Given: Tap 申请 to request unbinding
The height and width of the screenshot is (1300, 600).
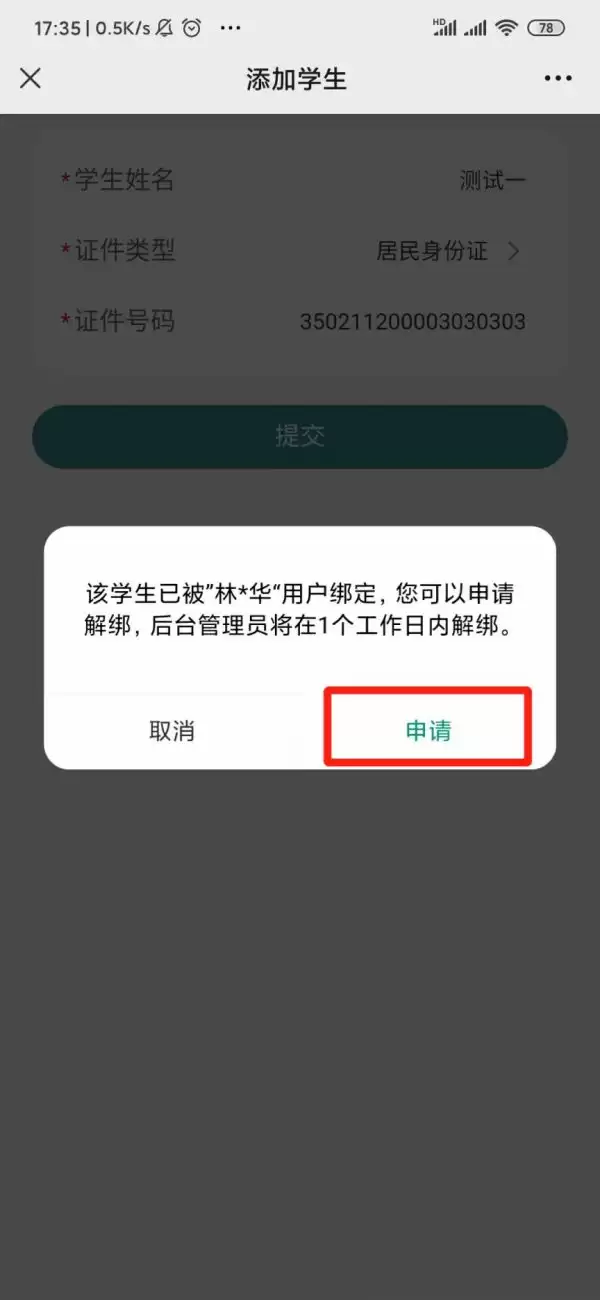Looking at the screenshot, I should (428, 730).
